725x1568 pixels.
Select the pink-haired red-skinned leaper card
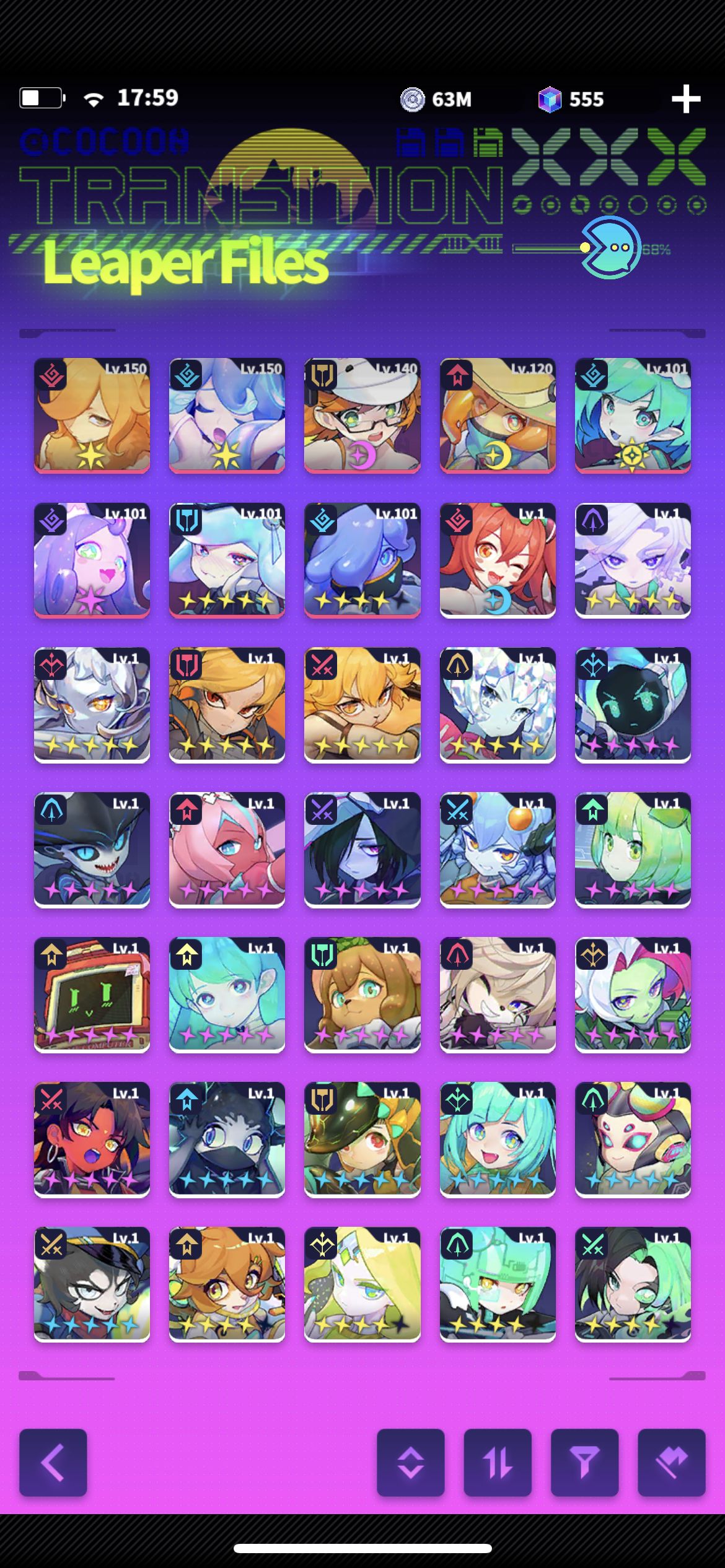click(227, 850)
